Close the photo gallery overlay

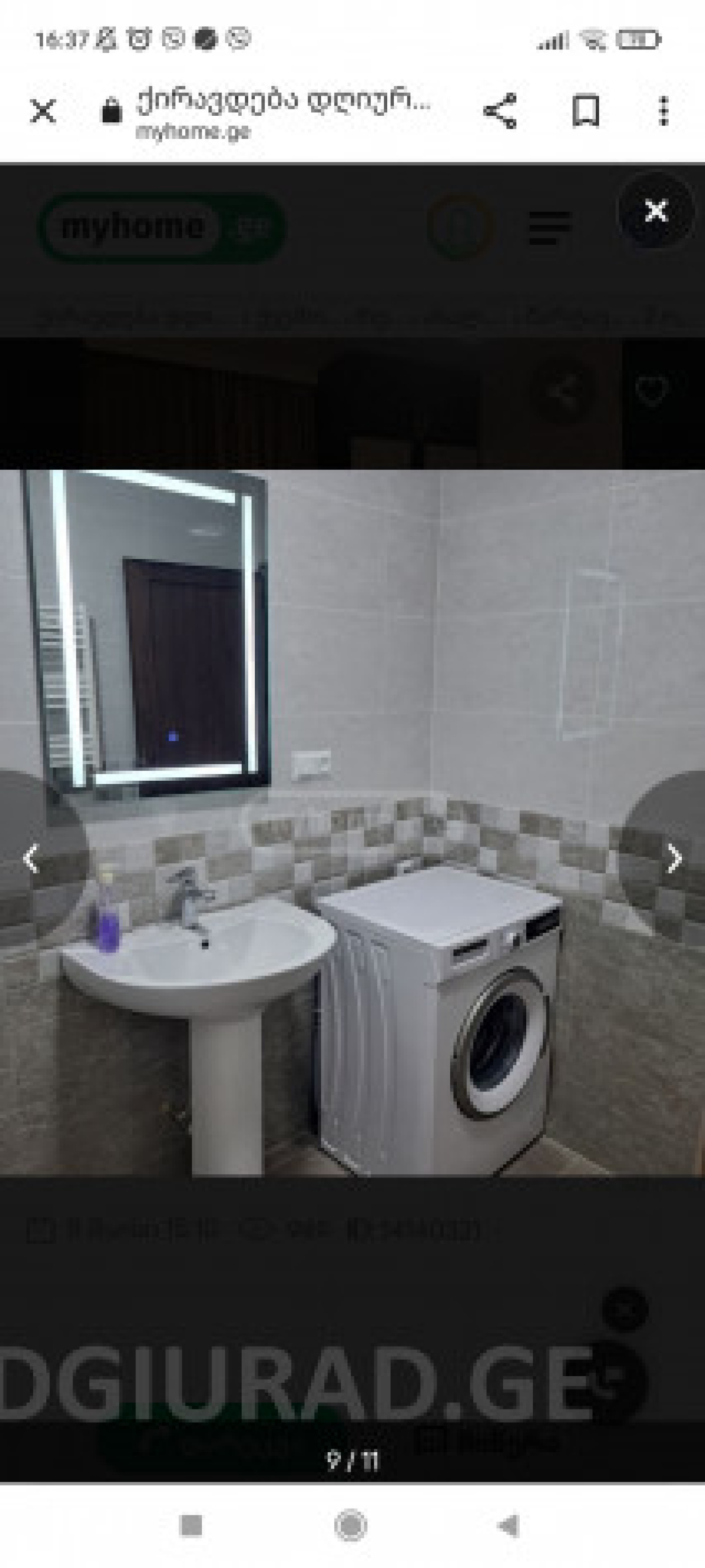pyautogui.click(x=656, y=211)
